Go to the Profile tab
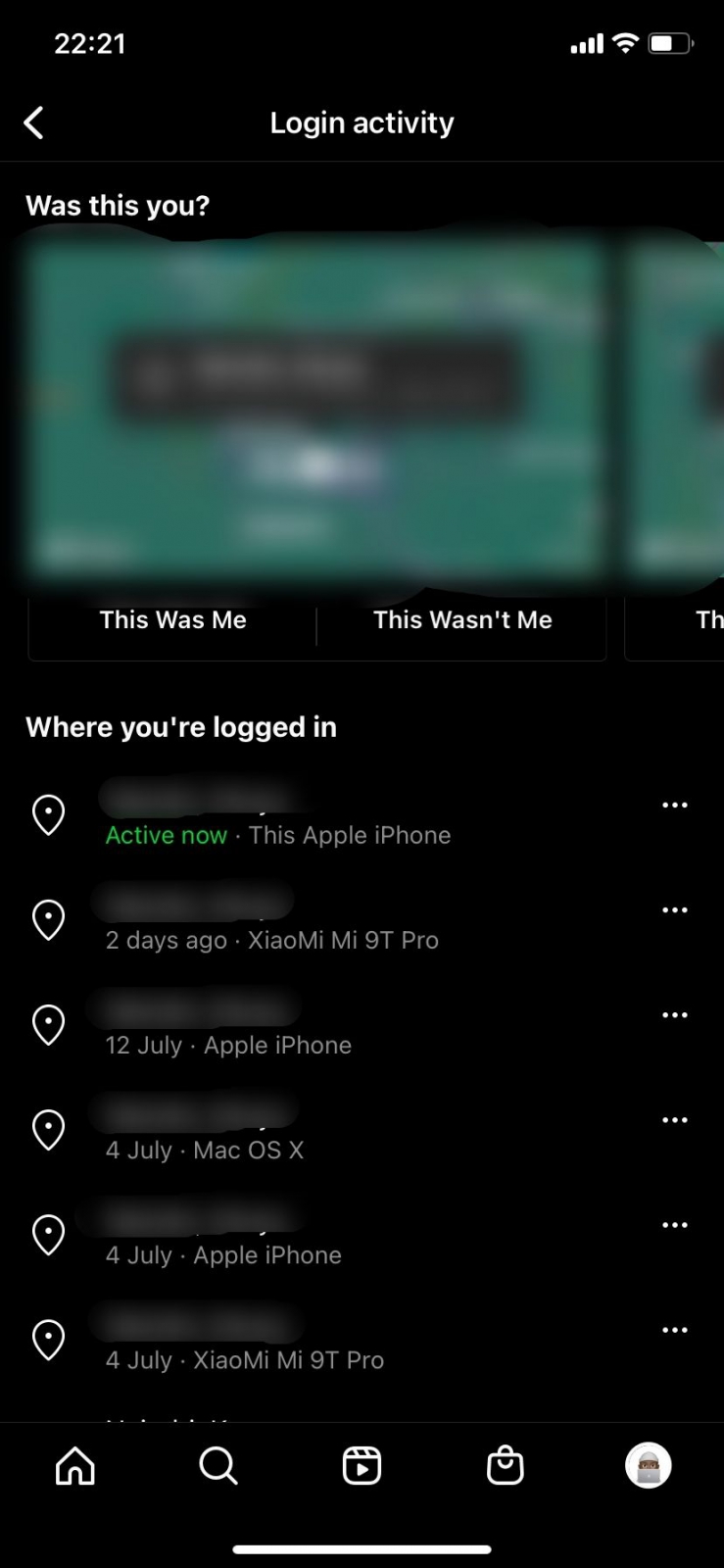Viewport: 724px width, 1568px height. pos(648,1467)
